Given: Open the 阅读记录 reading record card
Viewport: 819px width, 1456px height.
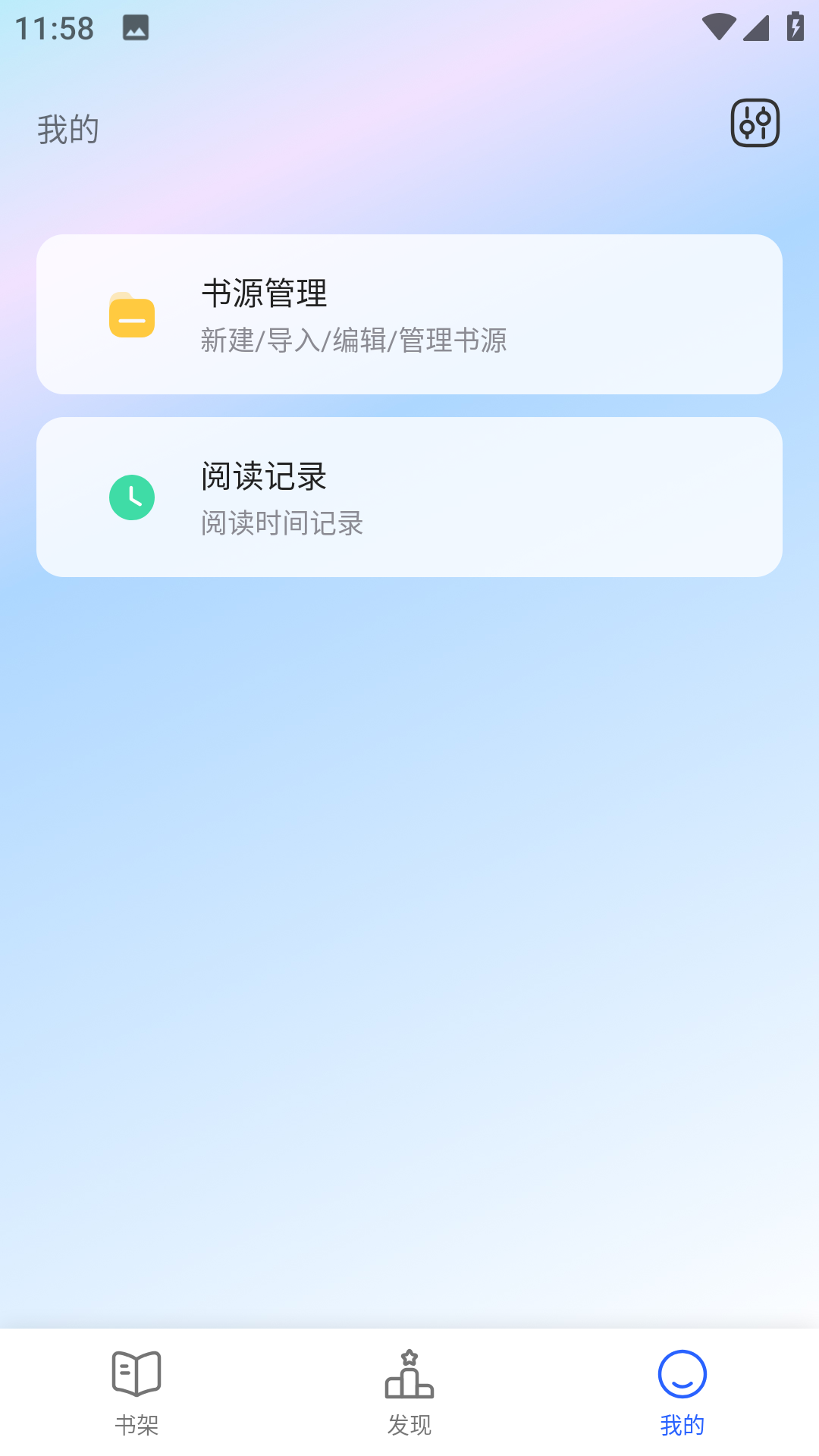Looking at the screenshot, I should click(x=409, y=497).
